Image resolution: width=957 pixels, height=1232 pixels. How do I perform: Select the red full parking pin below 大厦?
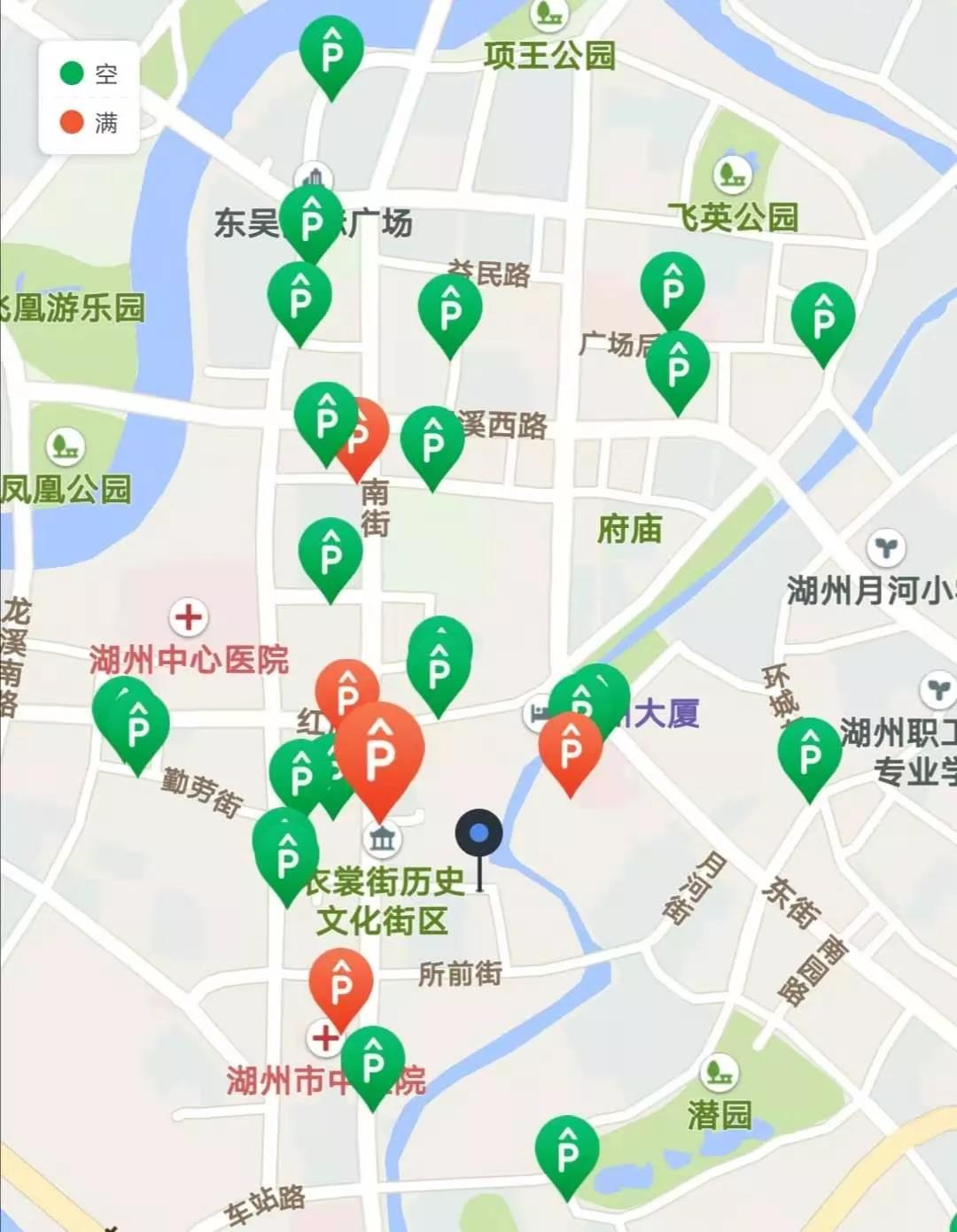(x=571, y=748)
